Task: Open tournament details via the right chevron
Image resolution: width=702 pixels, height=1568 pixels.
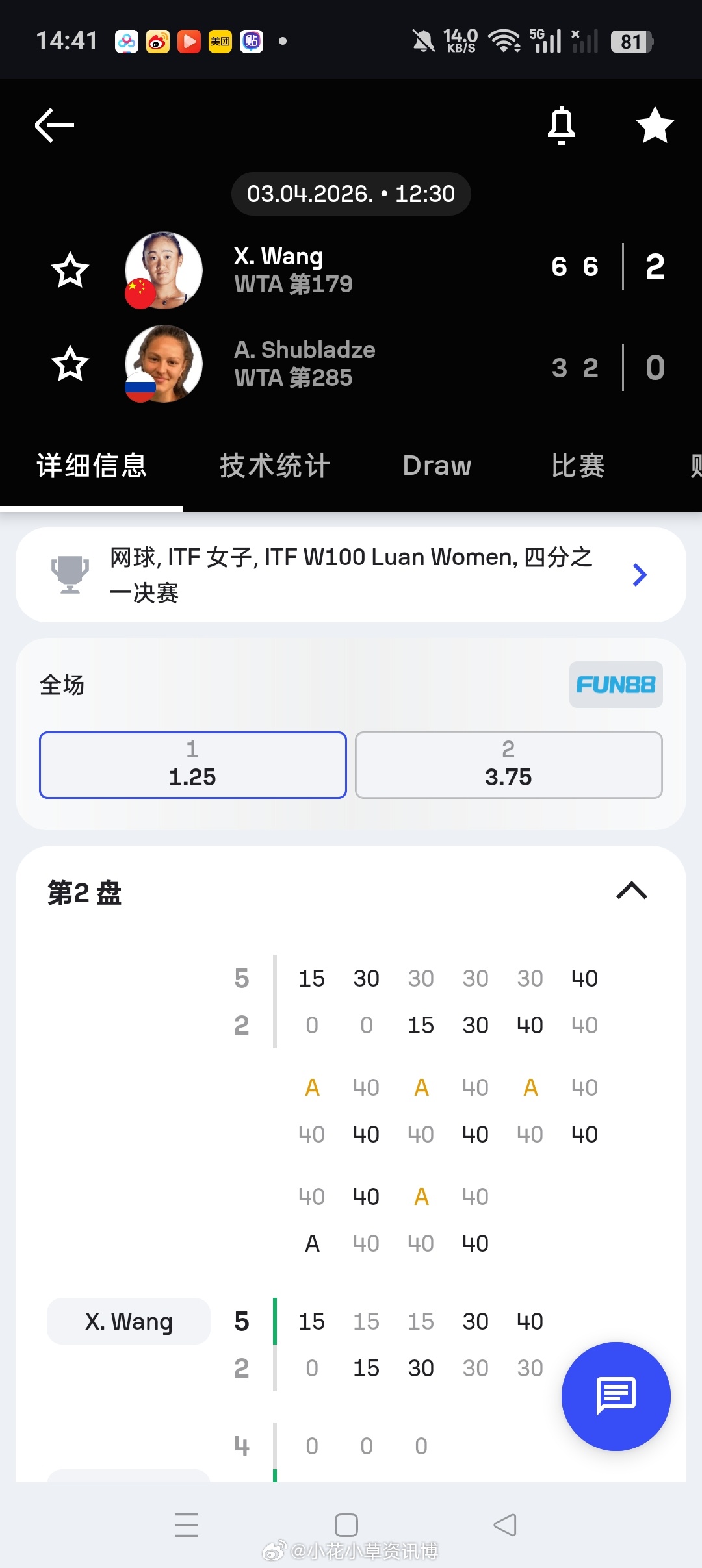Action: click(x=640, y=574)
